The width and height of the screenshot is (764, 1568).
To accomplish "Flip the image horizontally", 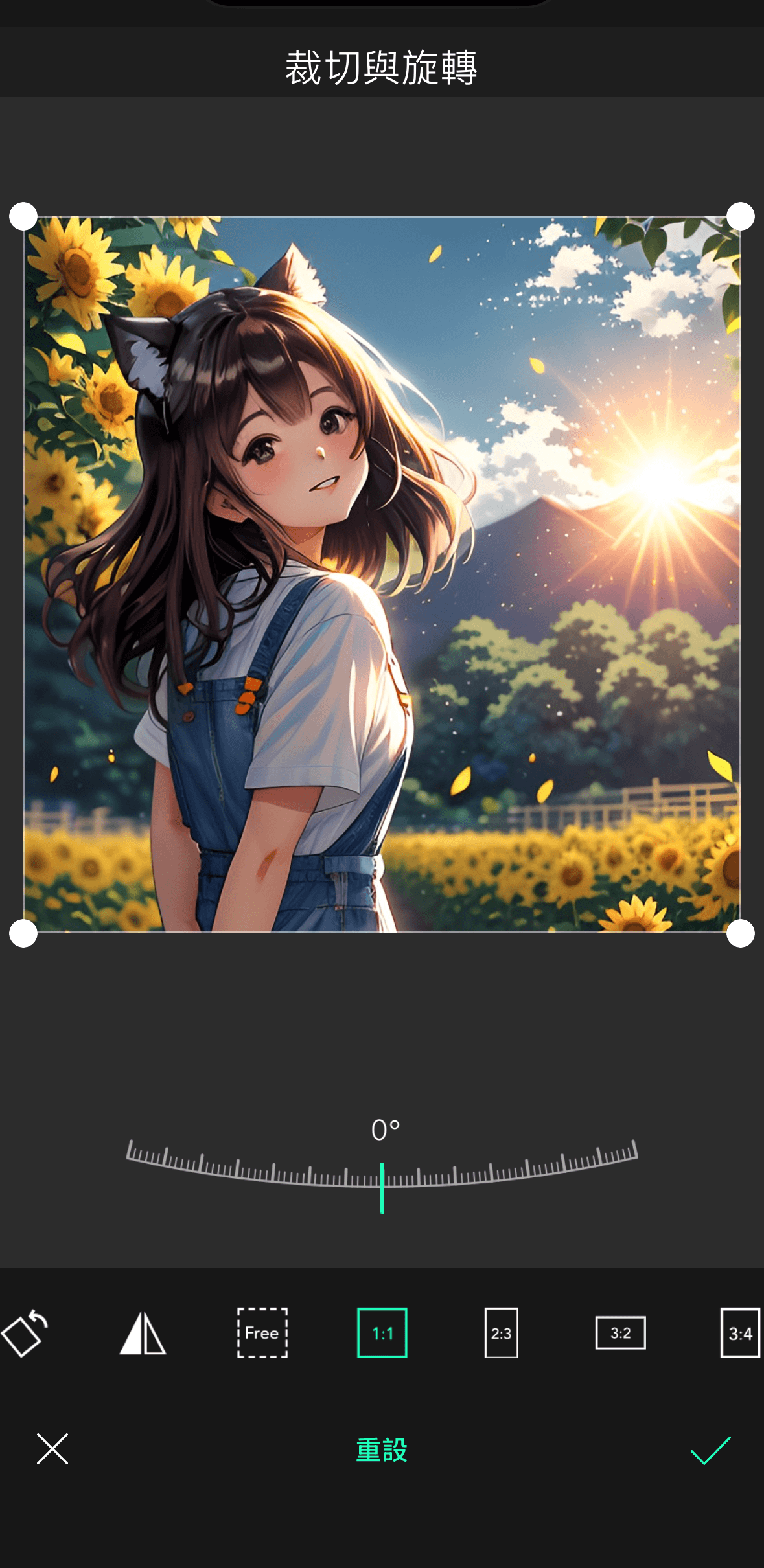I will coord(143,1333).
